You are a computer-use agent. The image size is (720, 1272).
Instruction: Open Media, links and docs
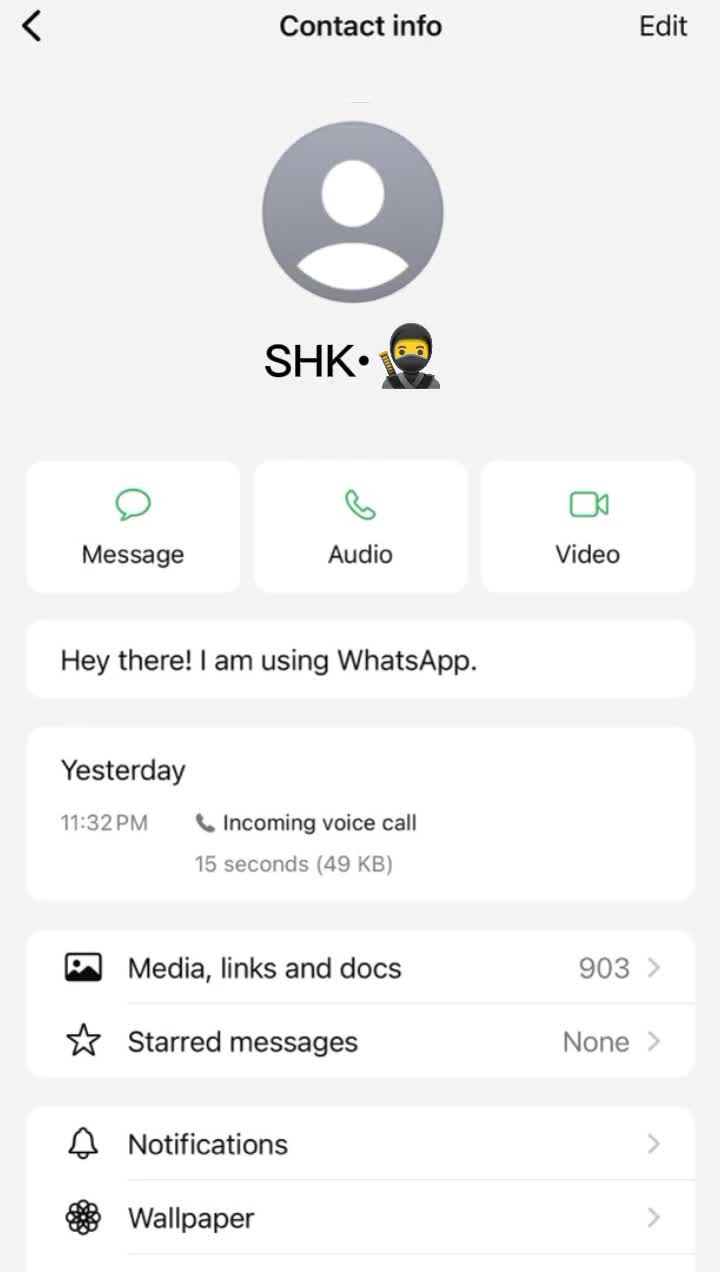point(360,968)
